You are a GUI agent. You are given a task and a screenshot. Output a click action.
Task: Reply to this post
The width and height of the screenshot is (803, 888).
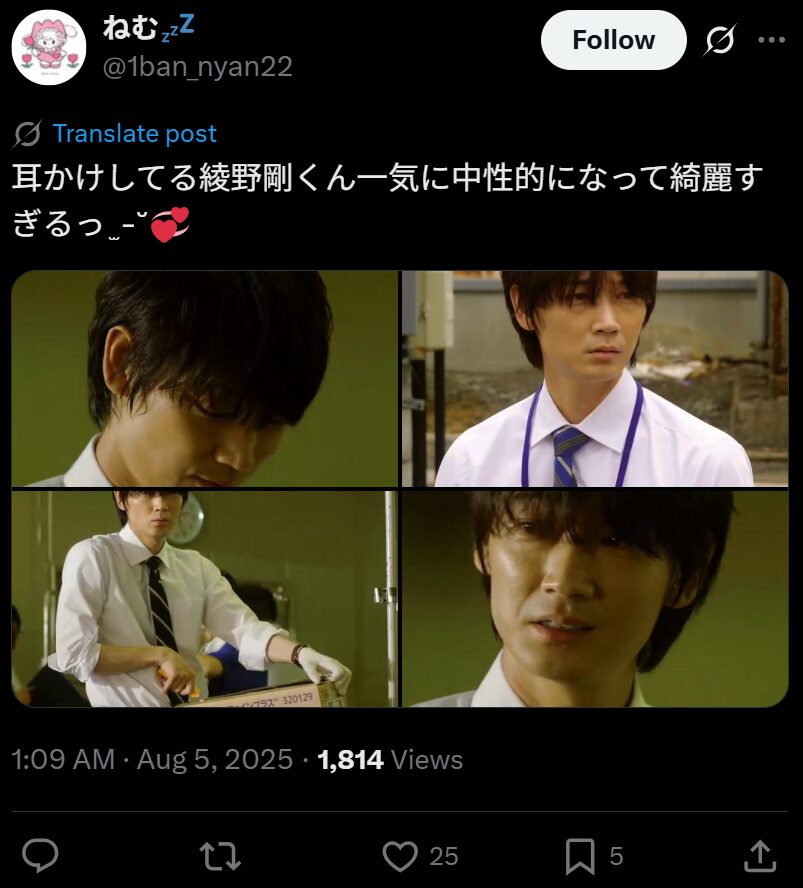click(40, 856)
